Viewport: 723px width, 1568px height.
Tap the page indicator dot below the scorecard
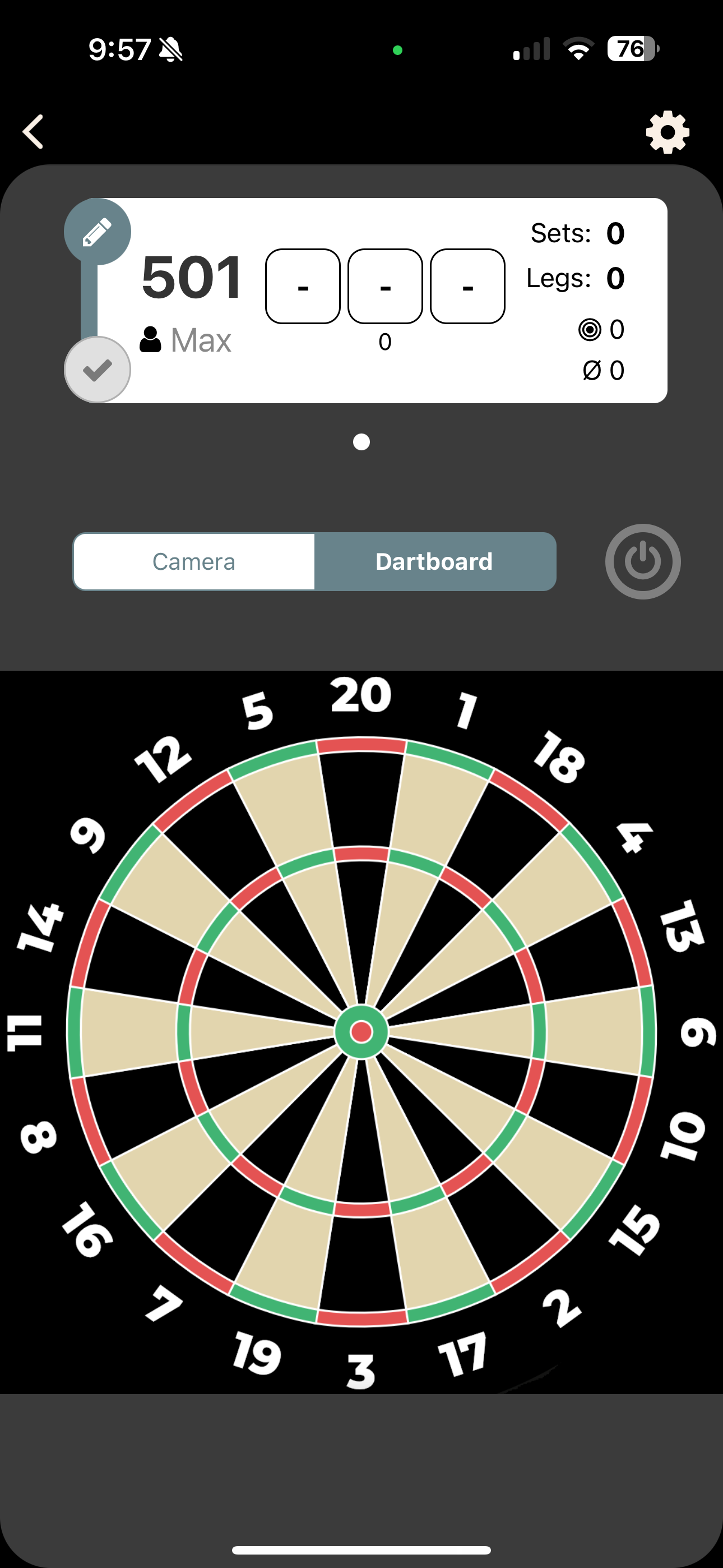(x=361, y=442)
